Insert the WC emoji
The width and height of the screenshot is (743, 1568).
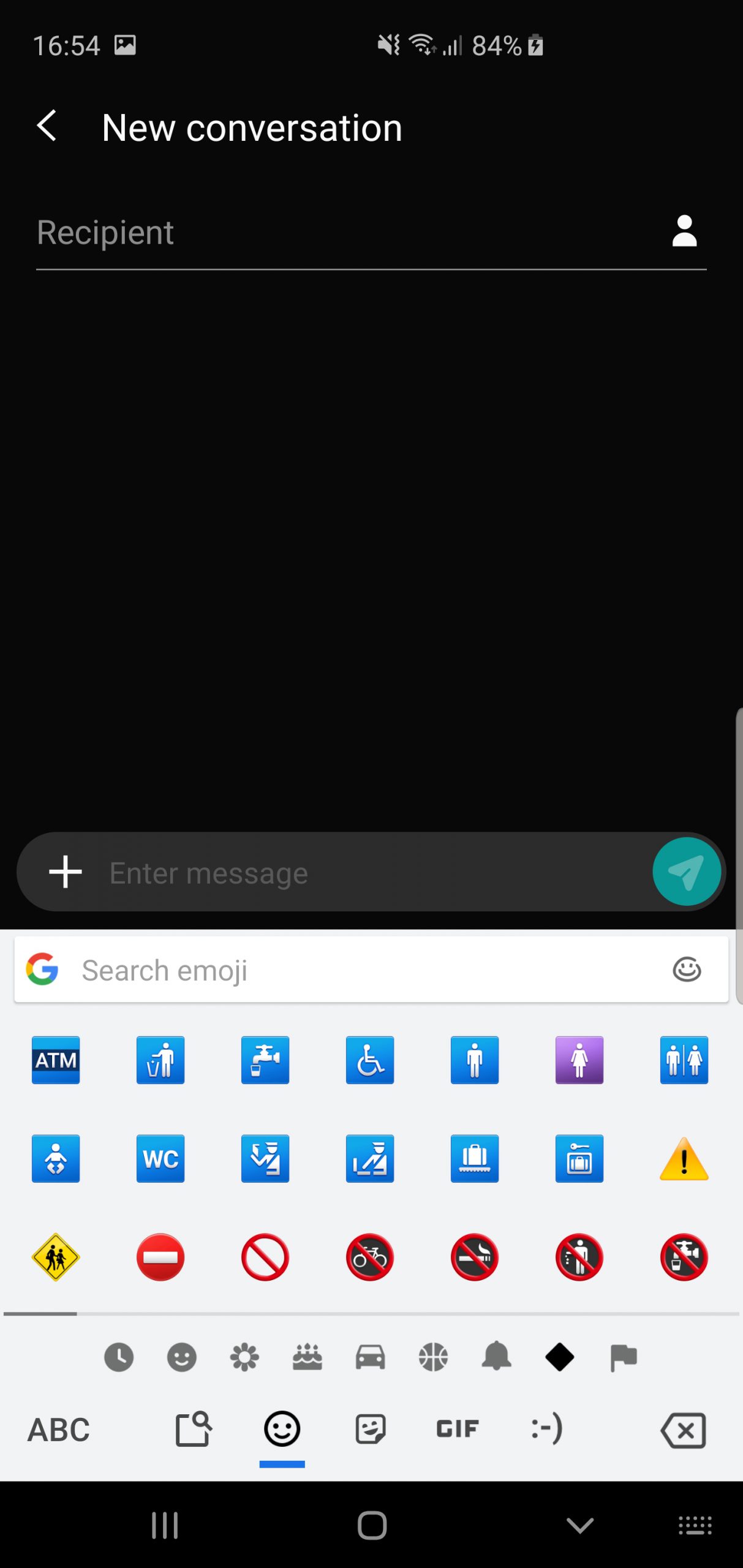tap(160, 1159)
